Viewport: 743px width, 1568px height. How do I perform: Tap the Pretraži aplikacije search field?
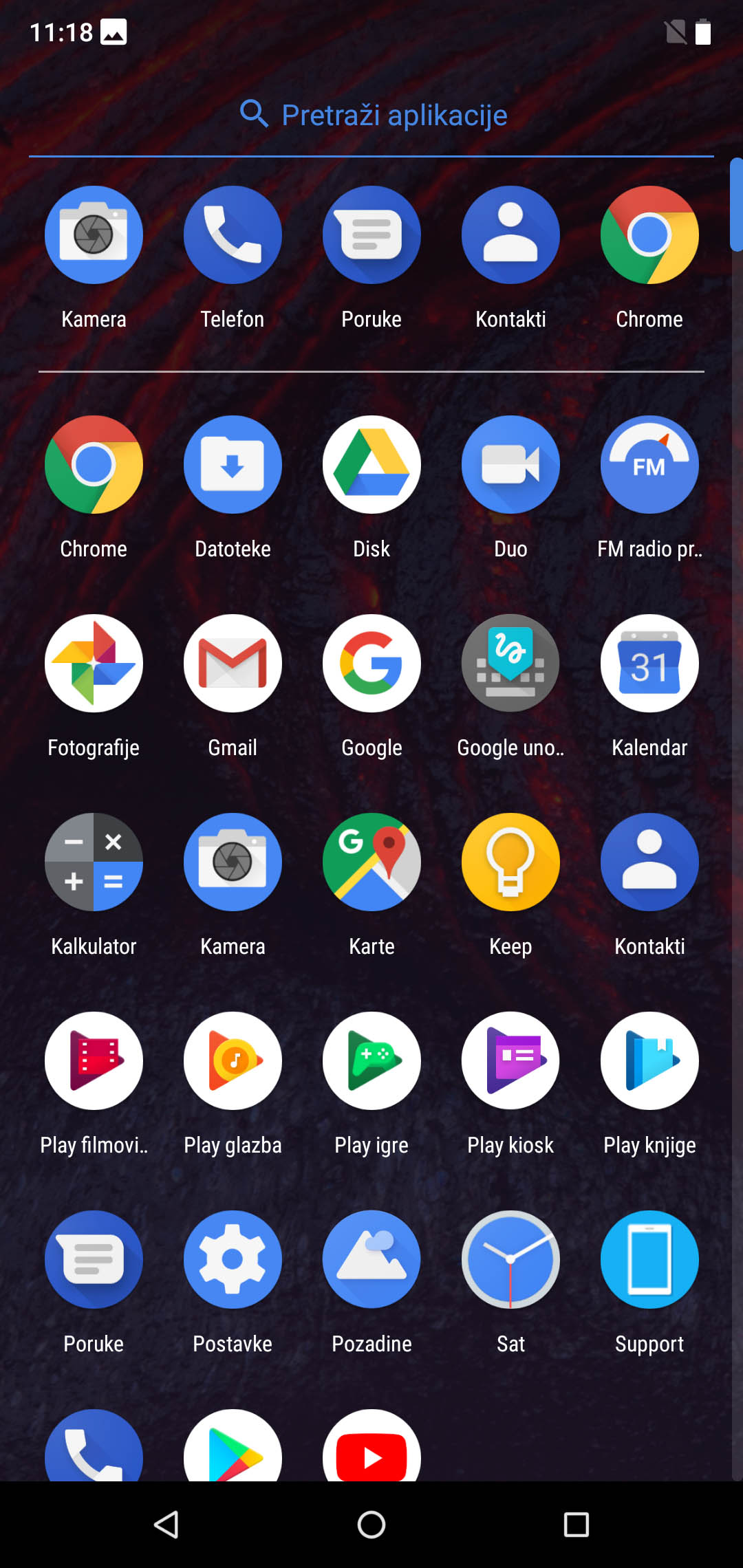pos(371,115)
